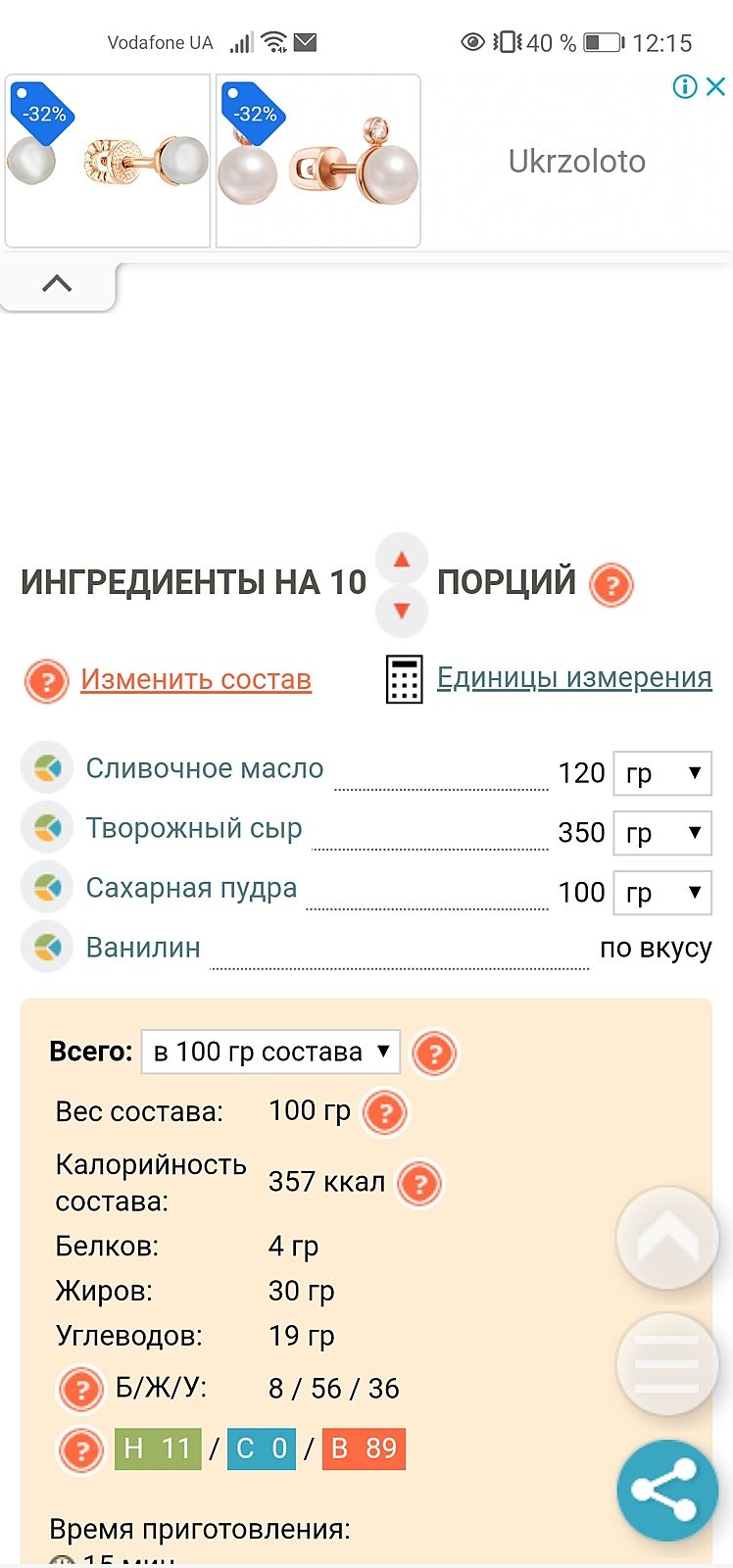This screenshot has width=733, height=1568.
Task: Open the floating hamburger menu button
Action: click(x=667, y=1363)
